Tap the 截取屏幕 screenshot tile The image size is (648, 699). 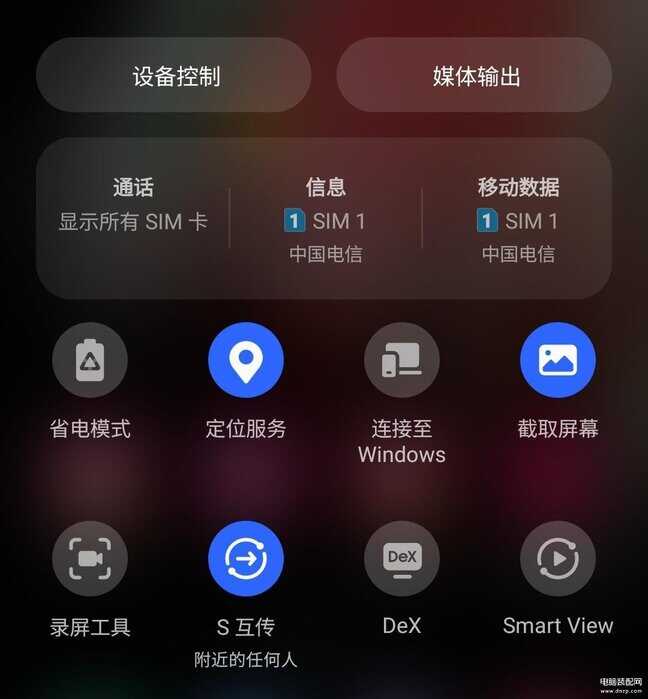[x=558, y=360]
